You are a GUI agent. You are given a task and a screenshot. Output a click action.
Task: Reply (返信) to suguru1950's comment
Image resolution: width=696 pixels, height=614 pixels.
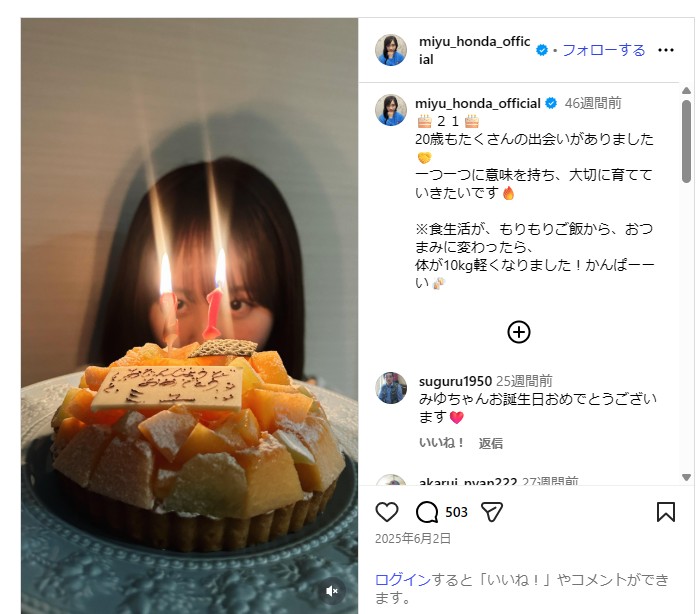(x=490, y=443)
